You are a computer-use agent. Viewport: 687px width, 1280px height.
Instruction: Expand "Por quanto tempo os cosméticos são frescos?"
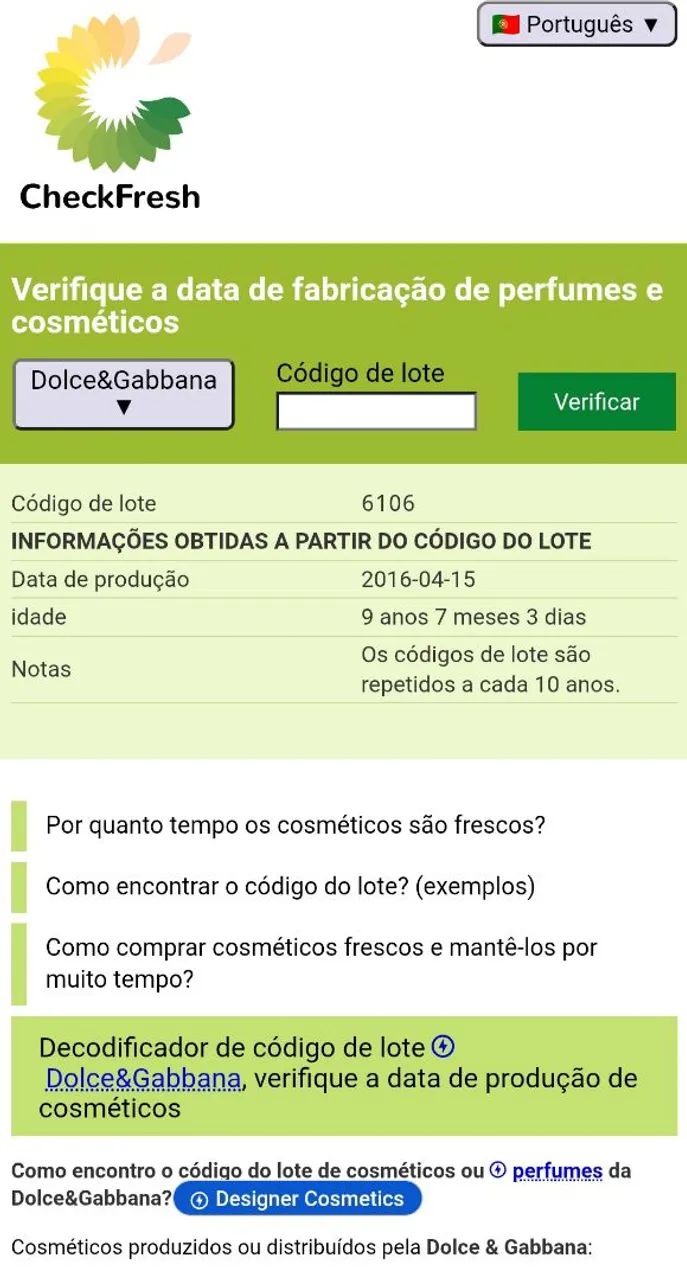[x=295, y=826]
